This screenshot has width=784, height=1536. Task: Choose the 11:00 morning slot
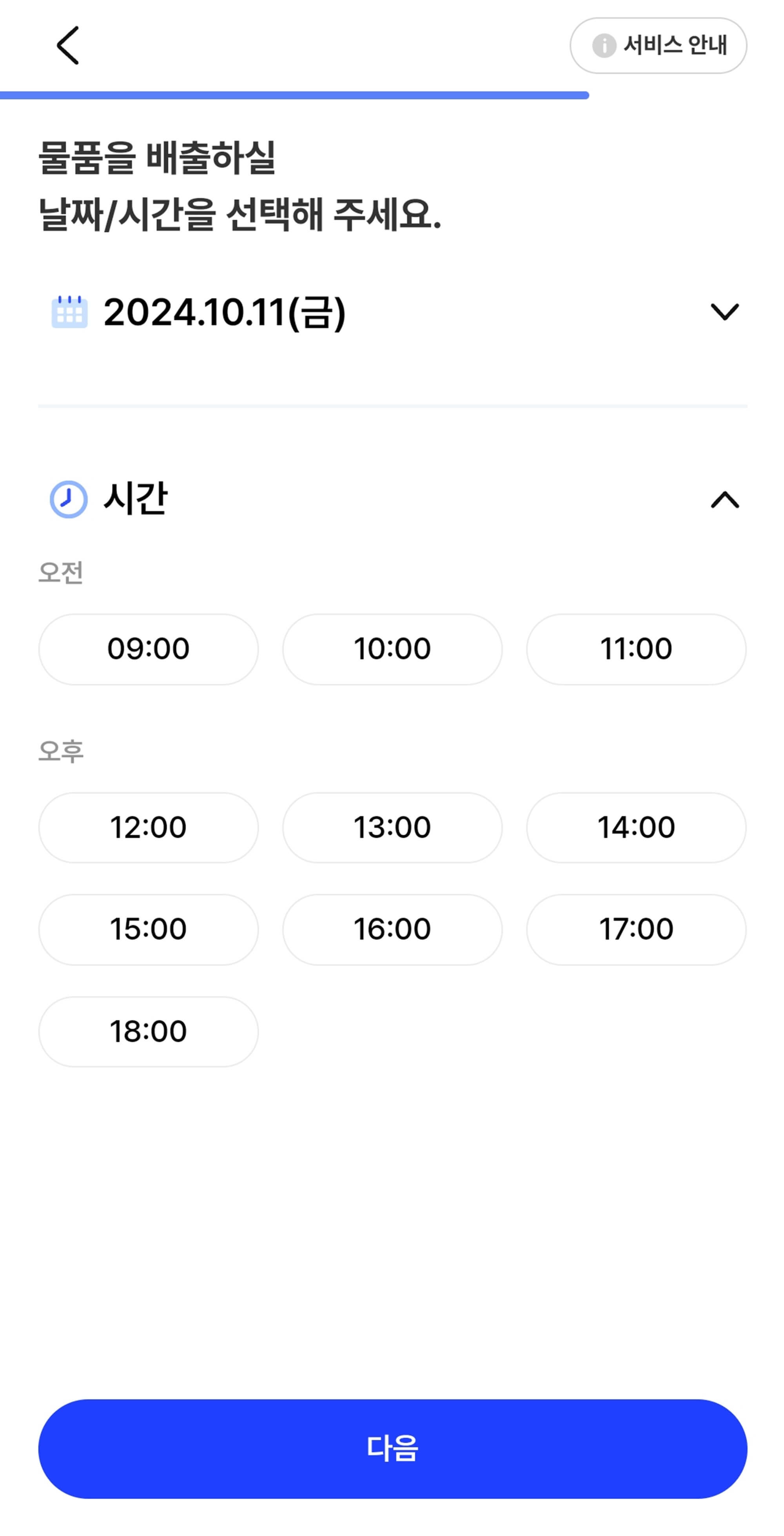635,649
